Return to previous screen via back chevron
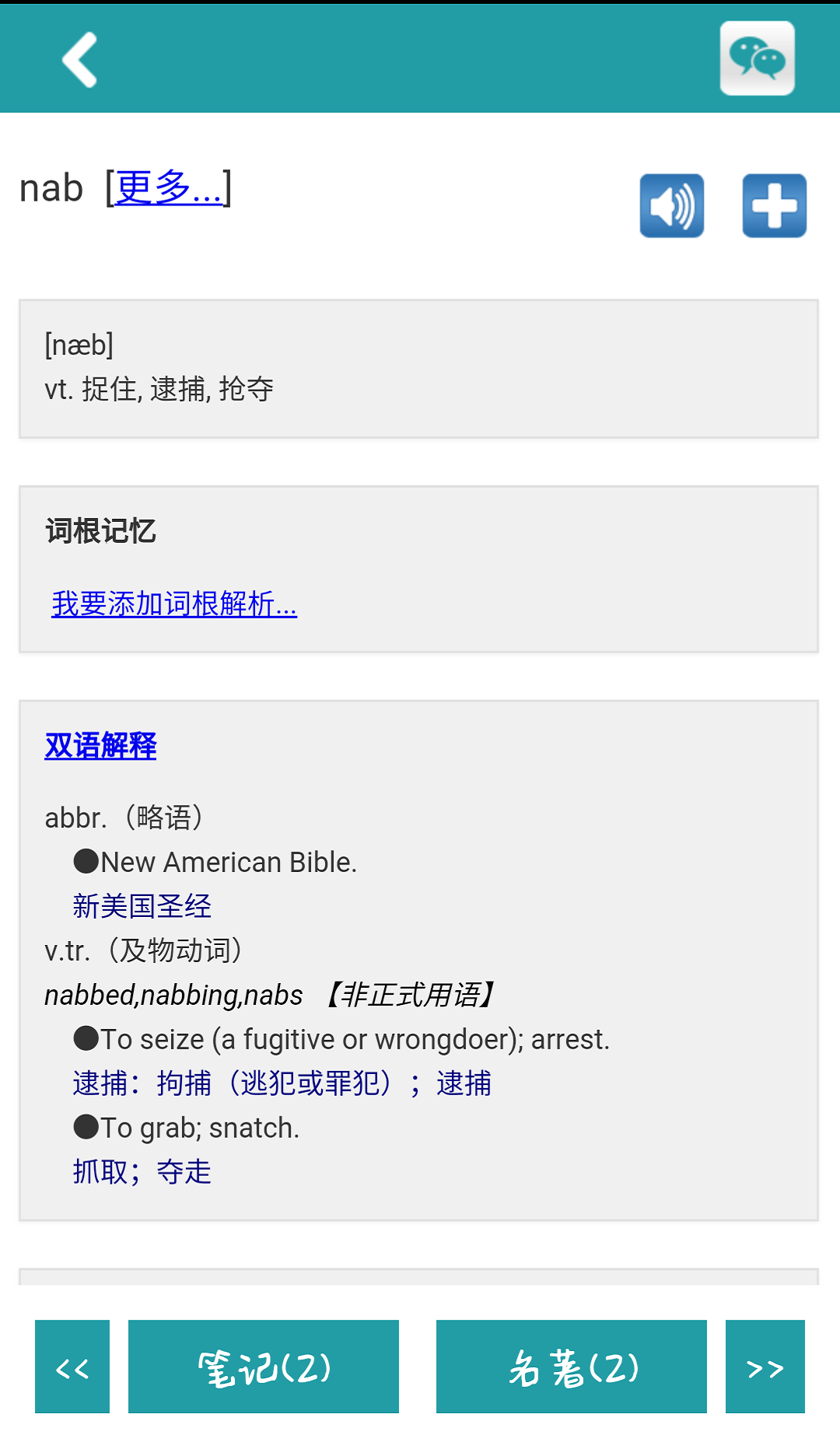The width and height of the screenshot is (840, 1442). tap(78, 58)
